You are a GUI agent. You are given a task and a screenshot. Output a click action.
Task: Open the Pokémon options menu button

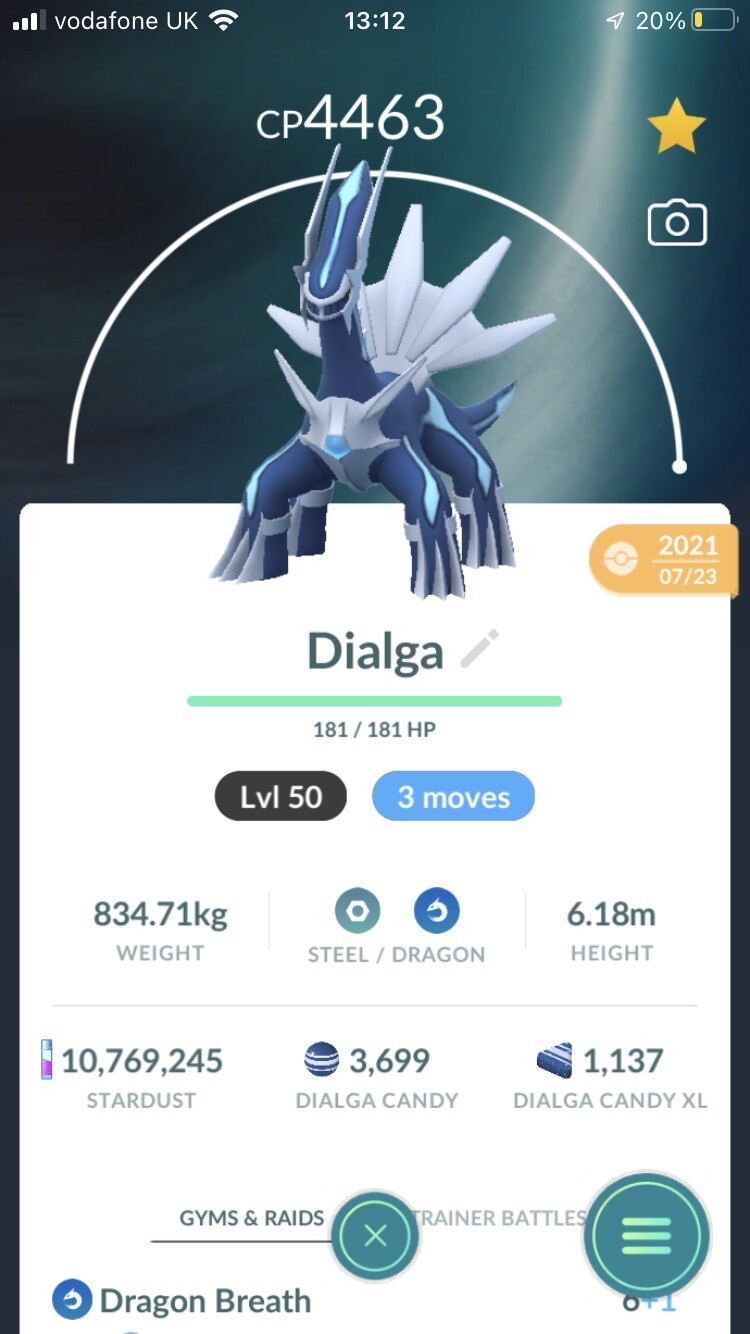point(647,1237)
